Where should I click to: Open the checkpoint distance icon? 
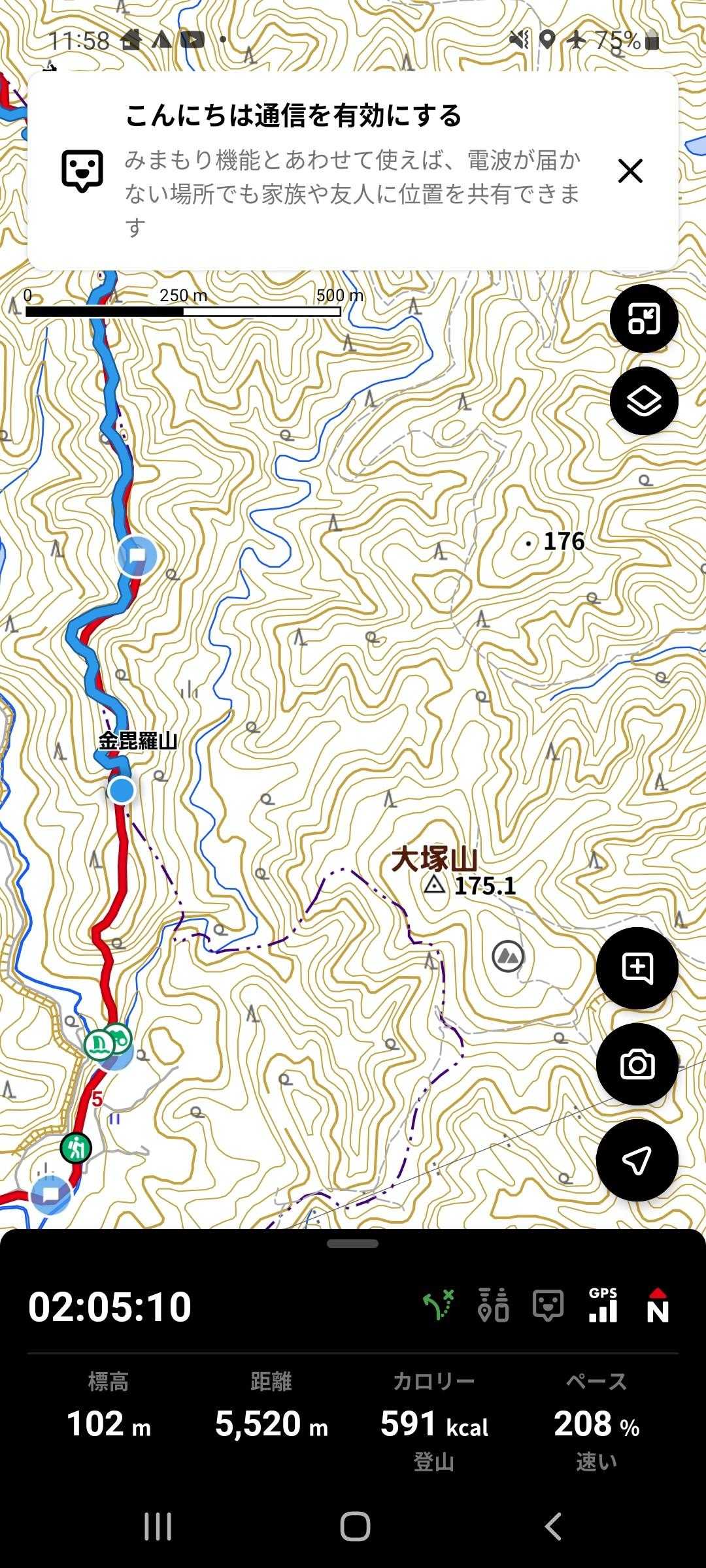tap(493, 1305)
